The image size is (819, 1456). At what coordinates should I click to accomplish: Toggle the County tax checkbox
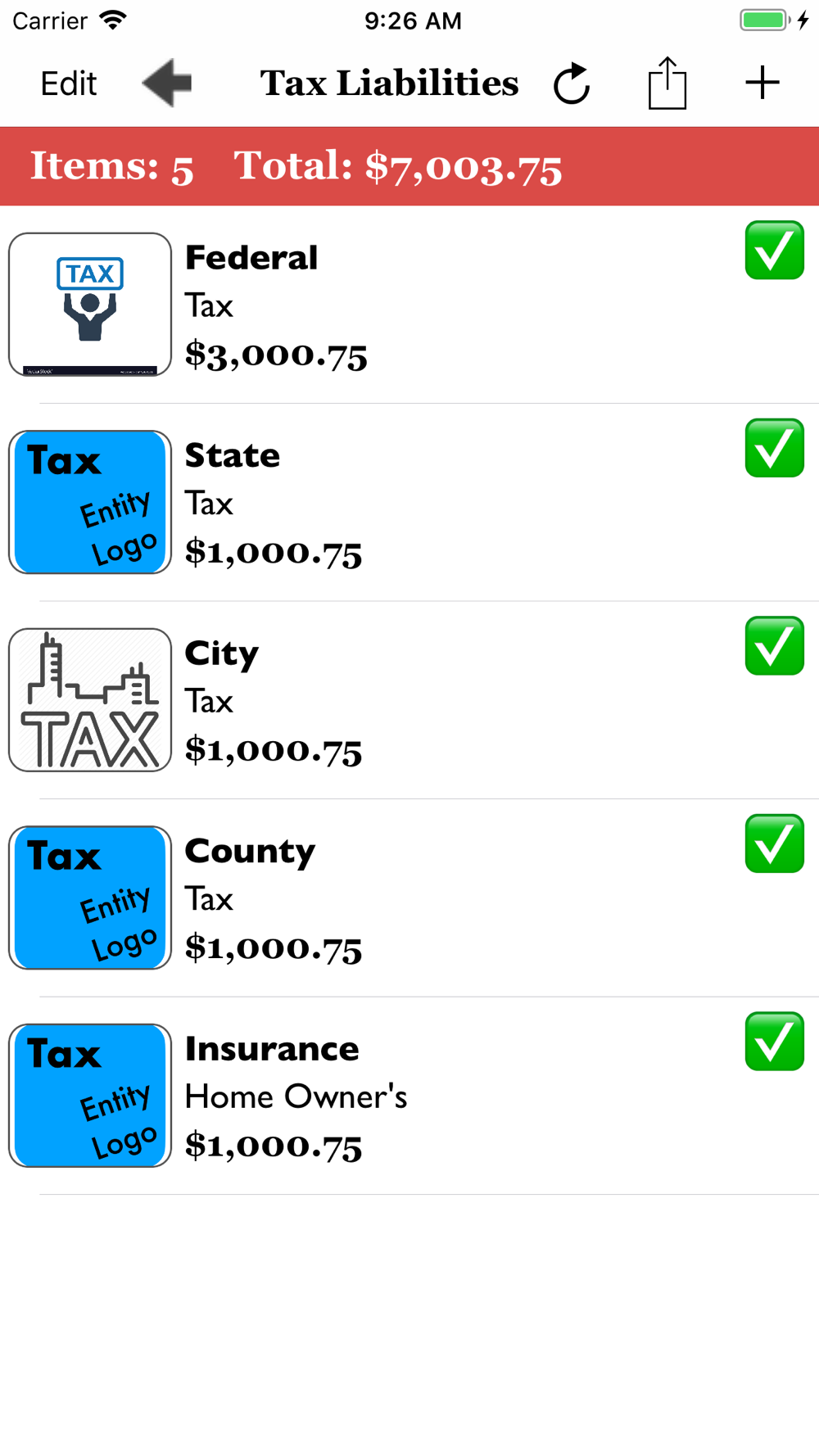(x=774, y=843)
